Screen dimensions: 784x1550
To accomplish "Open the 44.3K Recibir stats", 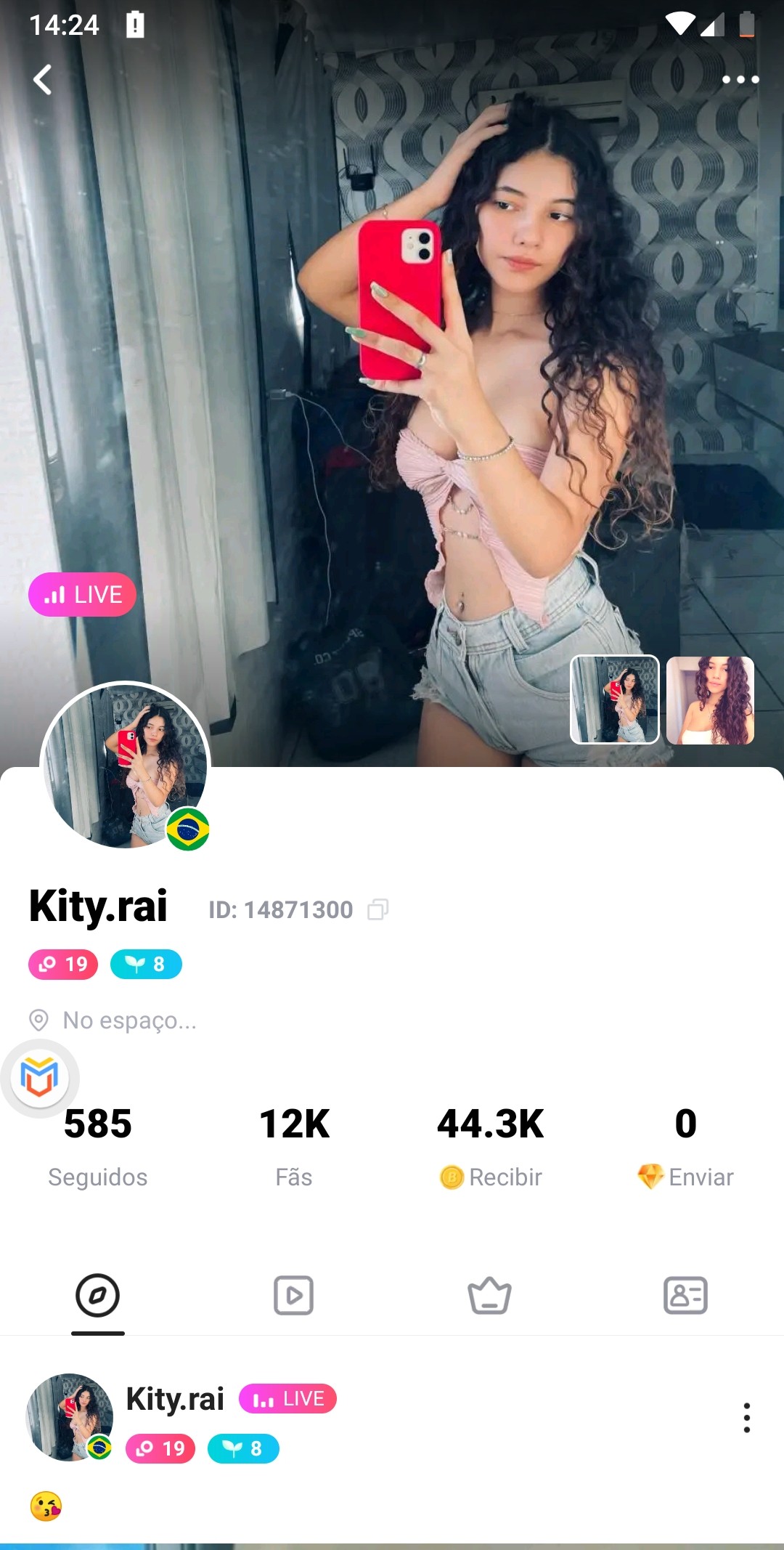I will pos(490,1146).
